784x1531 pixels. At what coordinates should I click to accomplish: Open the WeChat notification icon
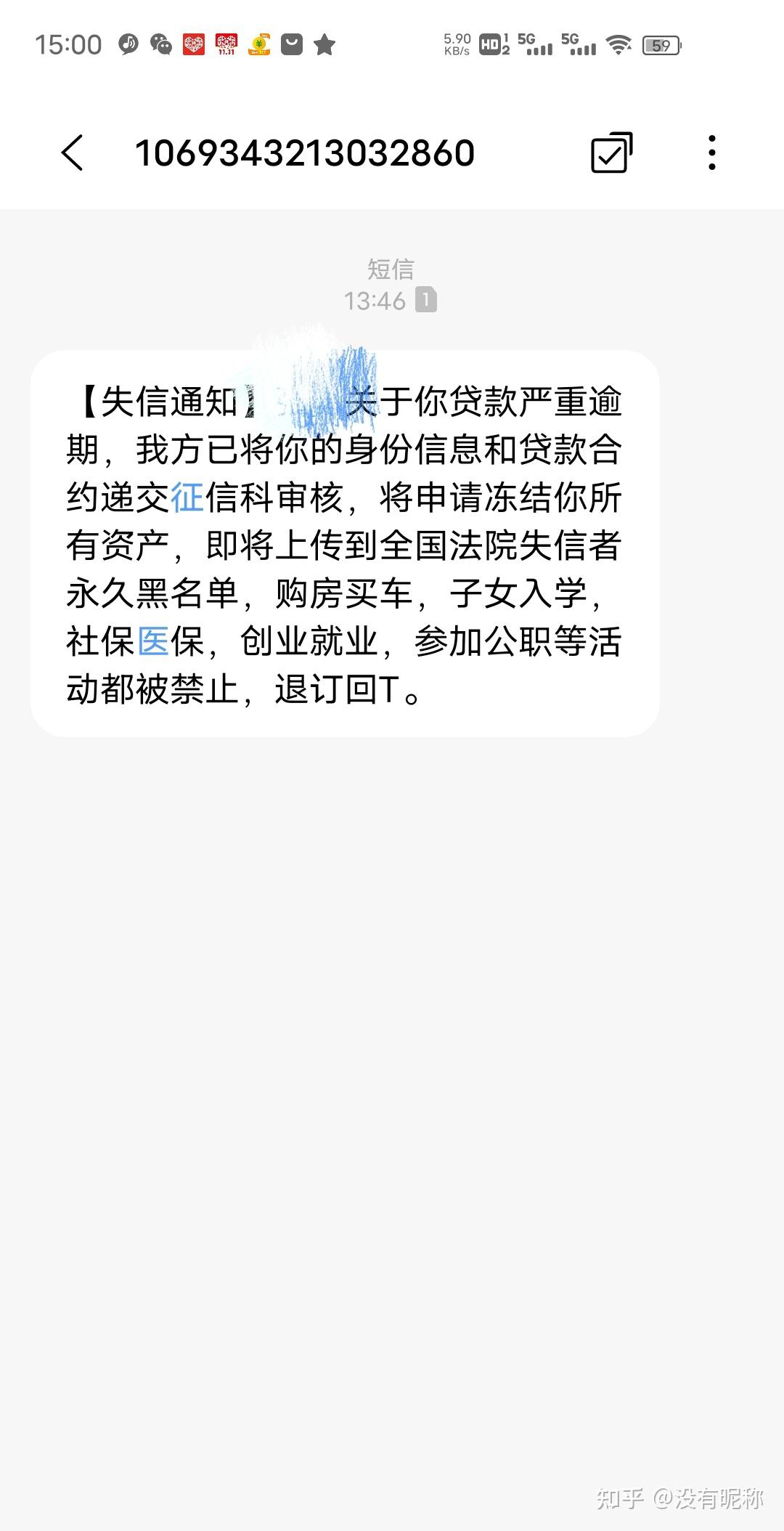pos(160,45)
